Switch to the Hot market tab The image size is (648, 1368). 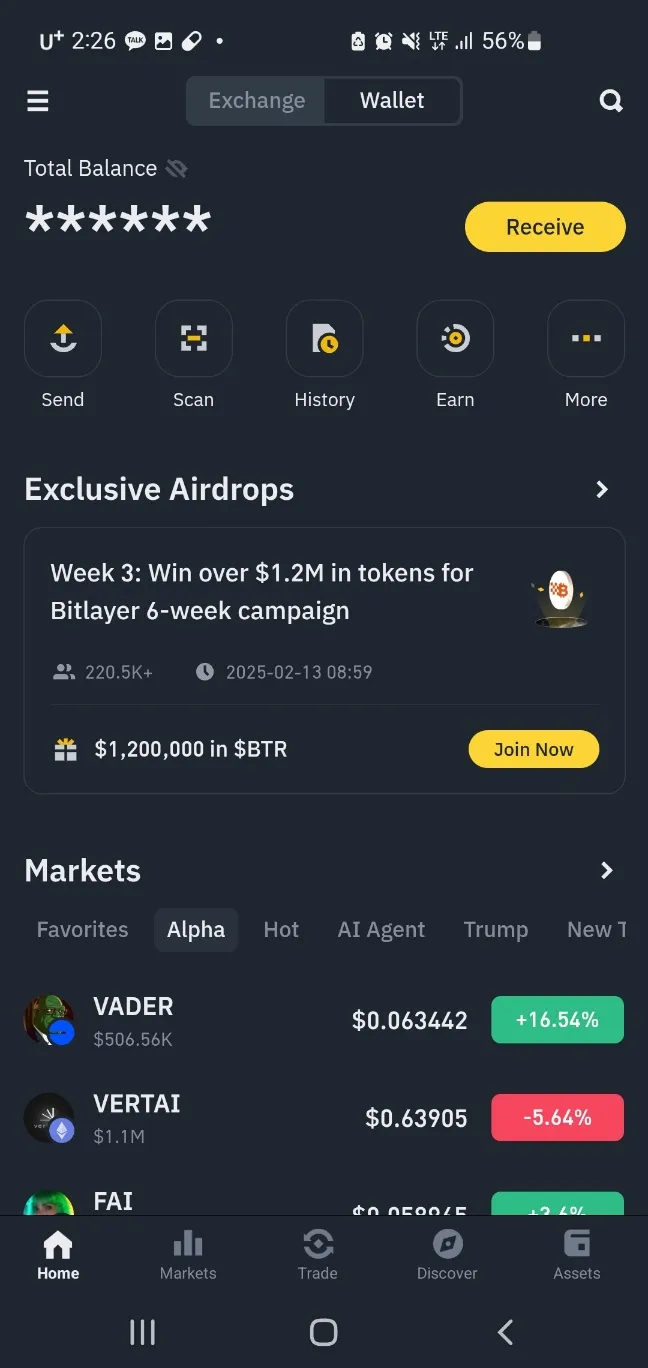281,930
